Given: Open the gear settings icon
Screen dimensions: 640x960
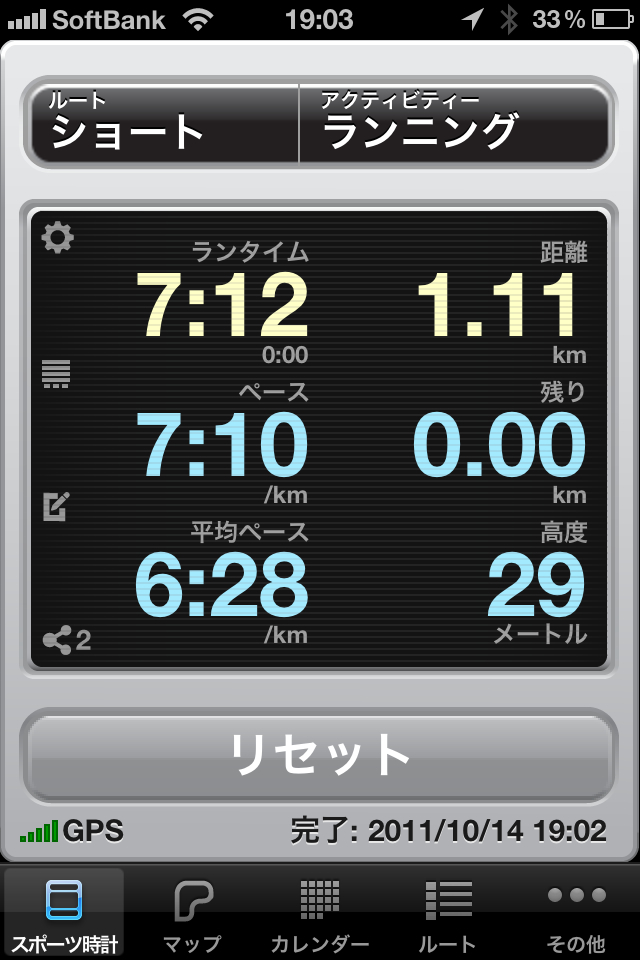Looking at the screenshot, I should 58,238.
